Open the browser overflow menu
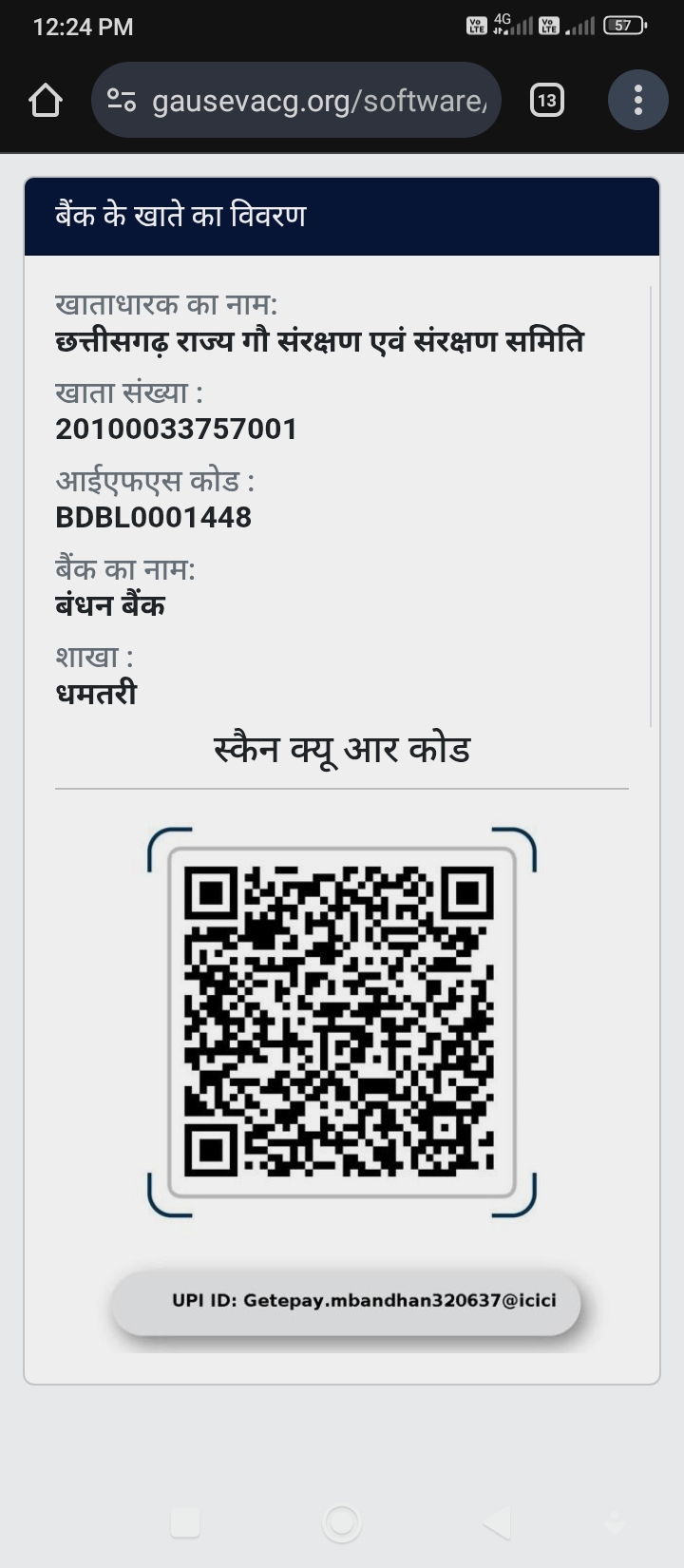684x1568 pixels. [637, 100]
